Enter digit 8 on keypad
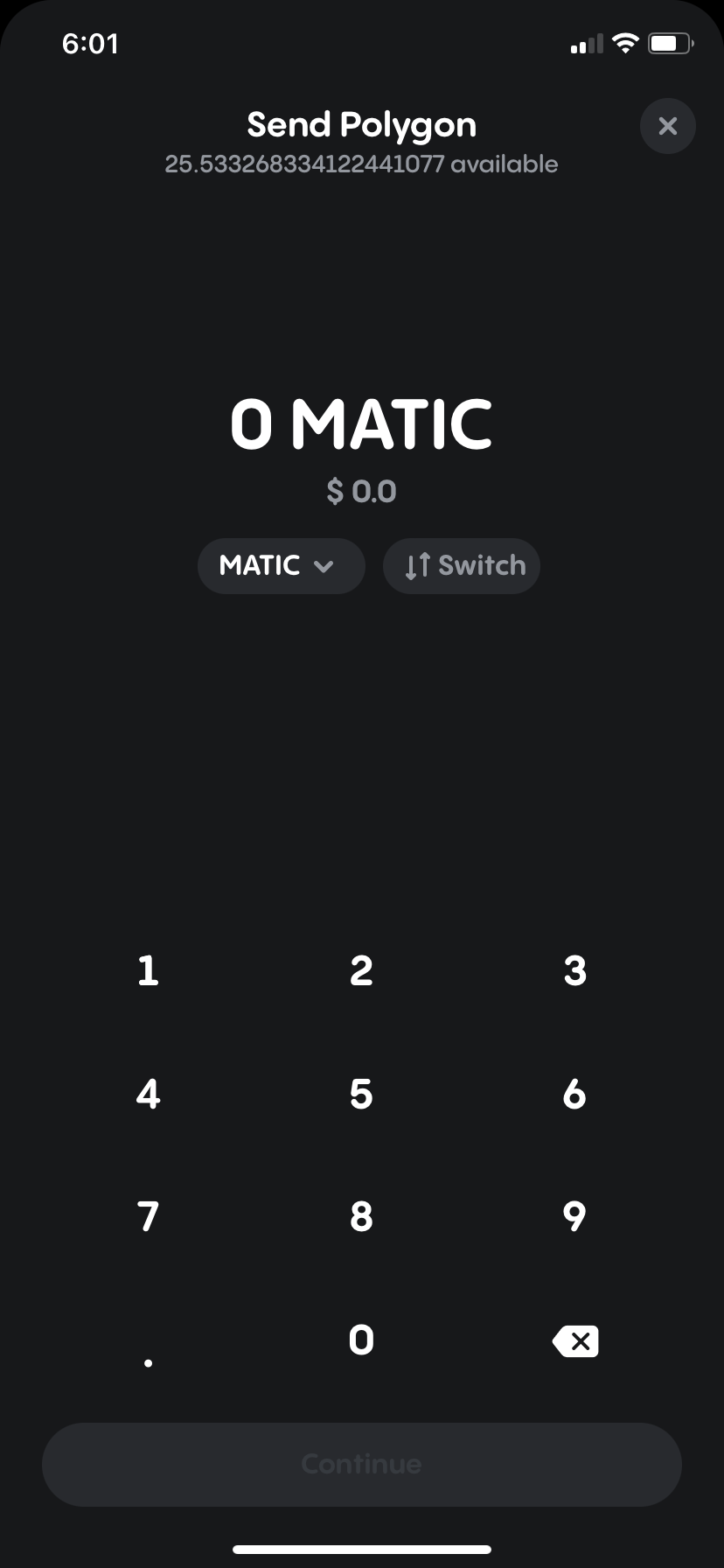Screen dimensions: 724x1568 coord(362,1216)
